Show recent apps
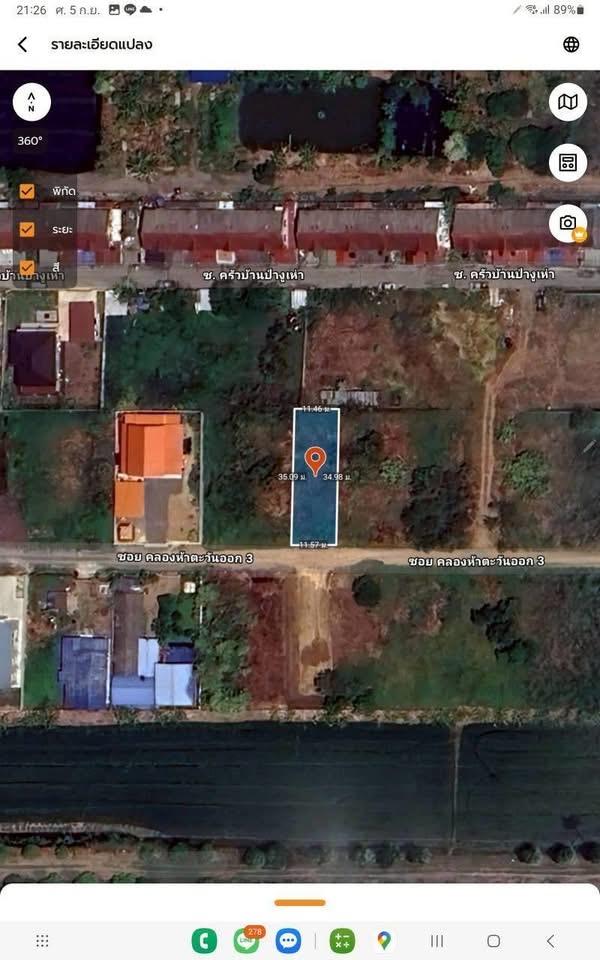Image resolution: width=600 pixels, height=960 pixels. coord(437,941)
